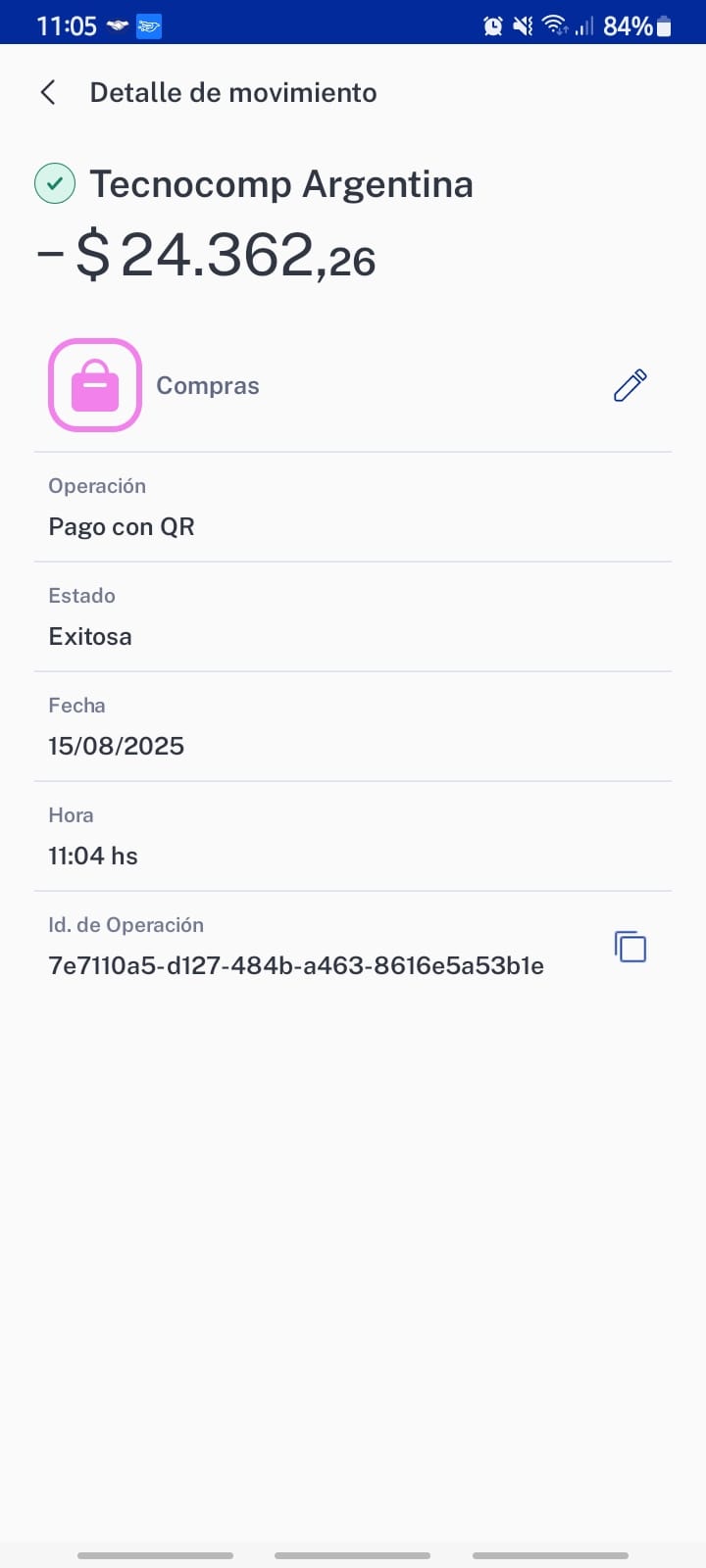This screenshot has height=1568, width=706.
Task: Edit the Compras category with pencil icon
Action: pos(630,385)
